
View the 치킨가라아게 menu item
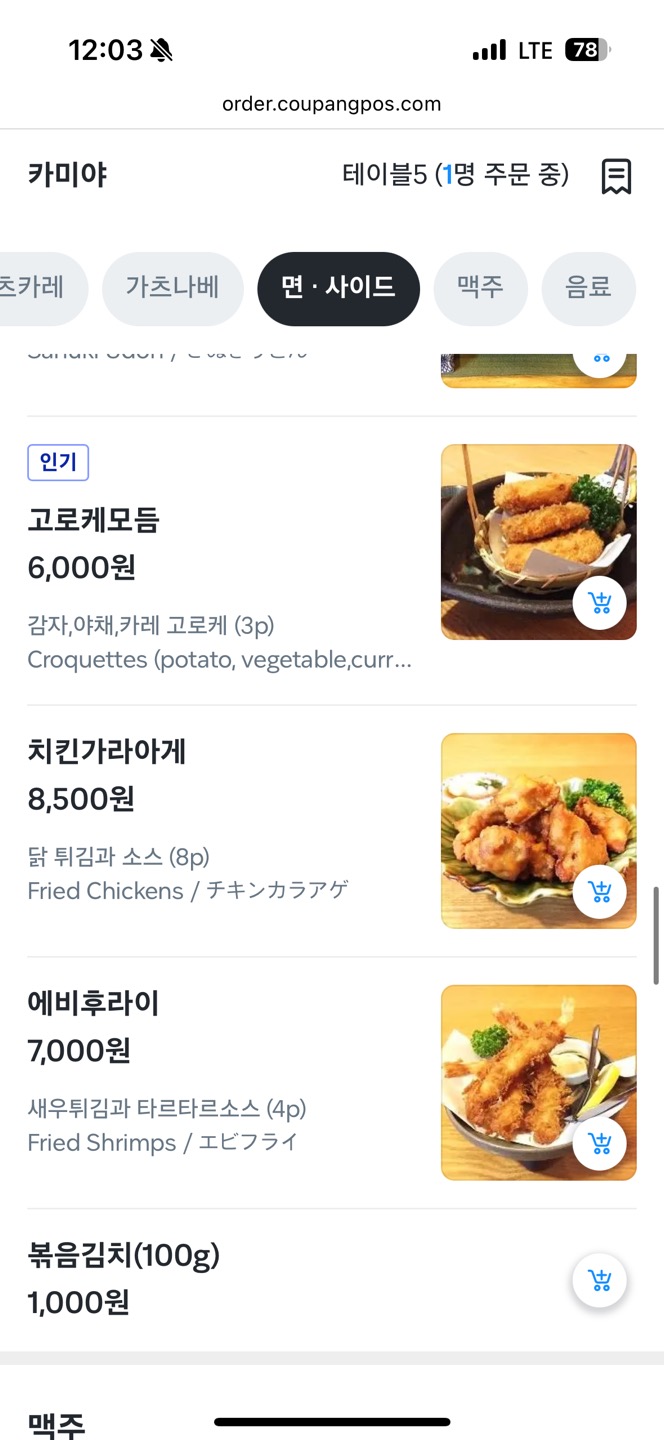tap(107, 751)
